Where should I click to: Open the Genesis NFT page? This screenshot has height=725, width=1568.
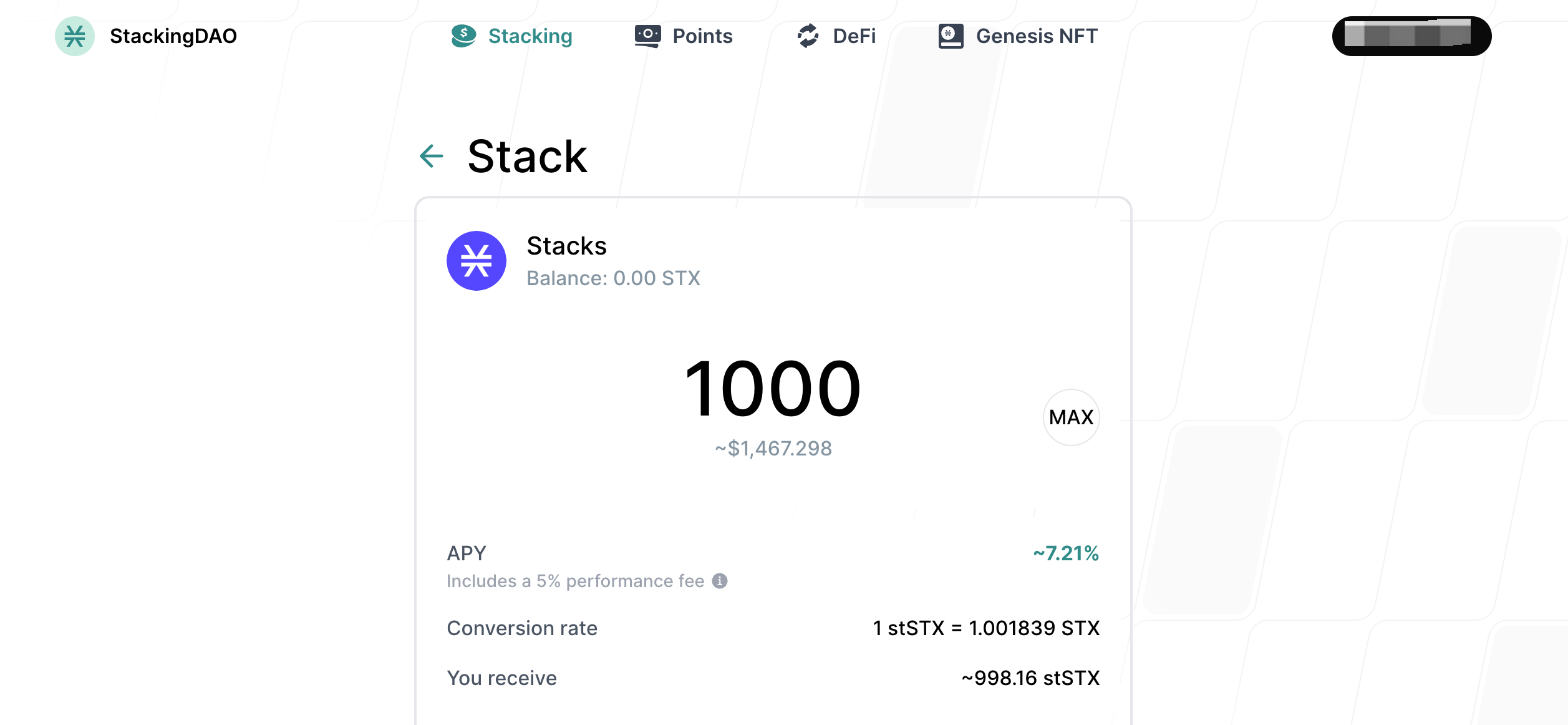pyautogui.click(x=1018, y=36)
